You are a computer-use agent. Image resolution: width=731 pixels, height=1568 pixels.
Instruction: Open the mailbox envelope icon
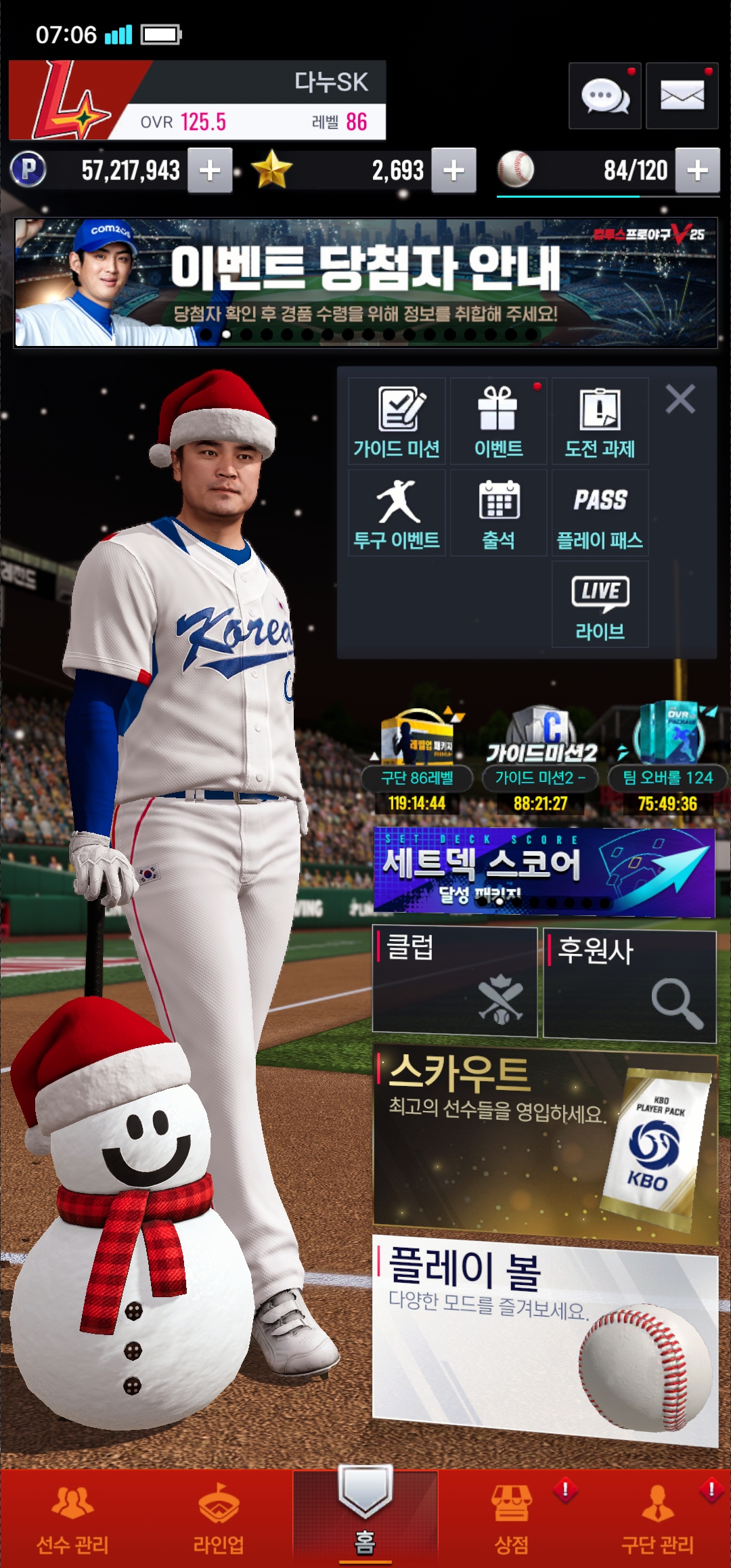click(682, 96)
